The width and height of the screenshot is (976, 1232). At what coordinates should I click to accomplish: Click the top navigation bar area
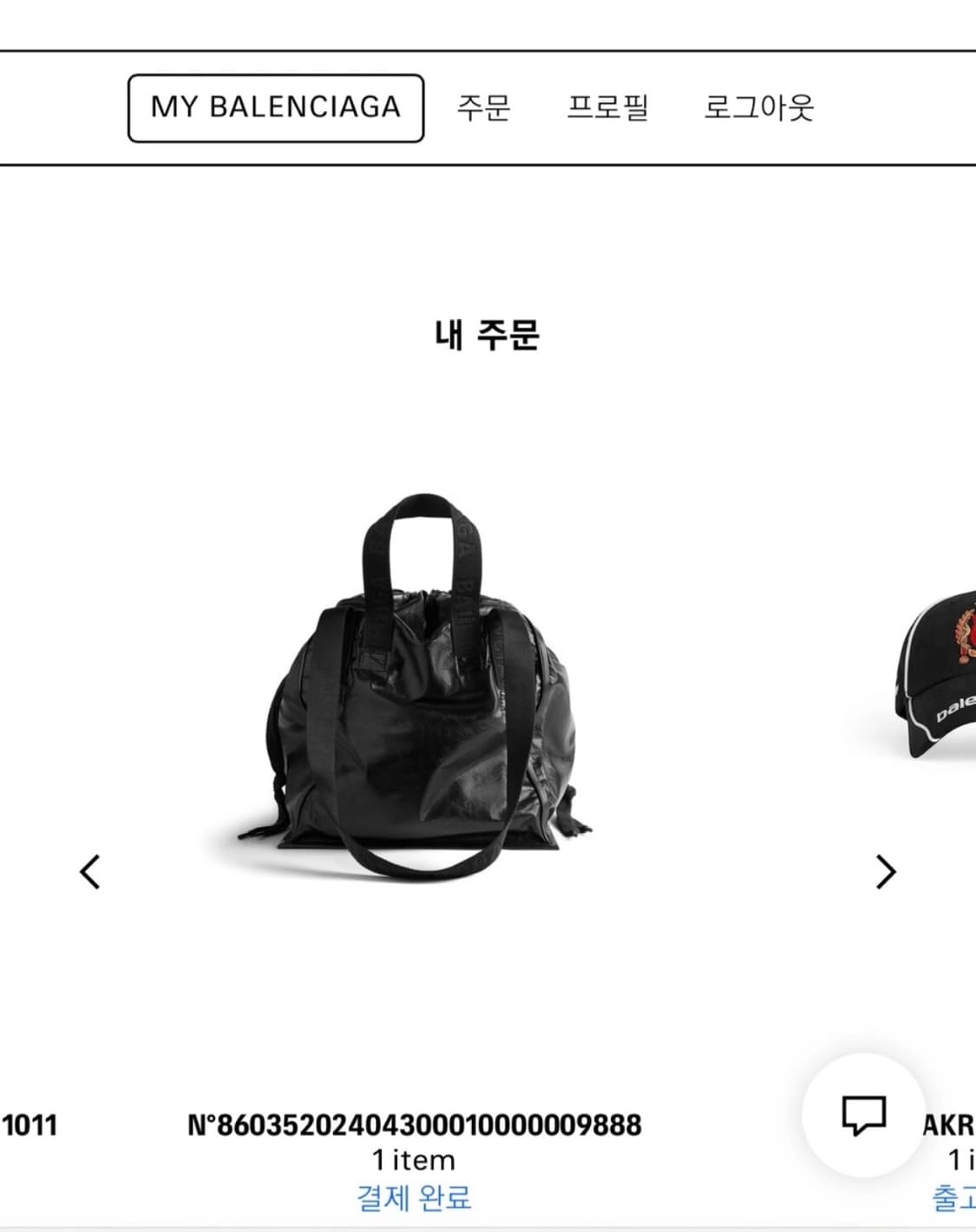(x=488, y=108)
